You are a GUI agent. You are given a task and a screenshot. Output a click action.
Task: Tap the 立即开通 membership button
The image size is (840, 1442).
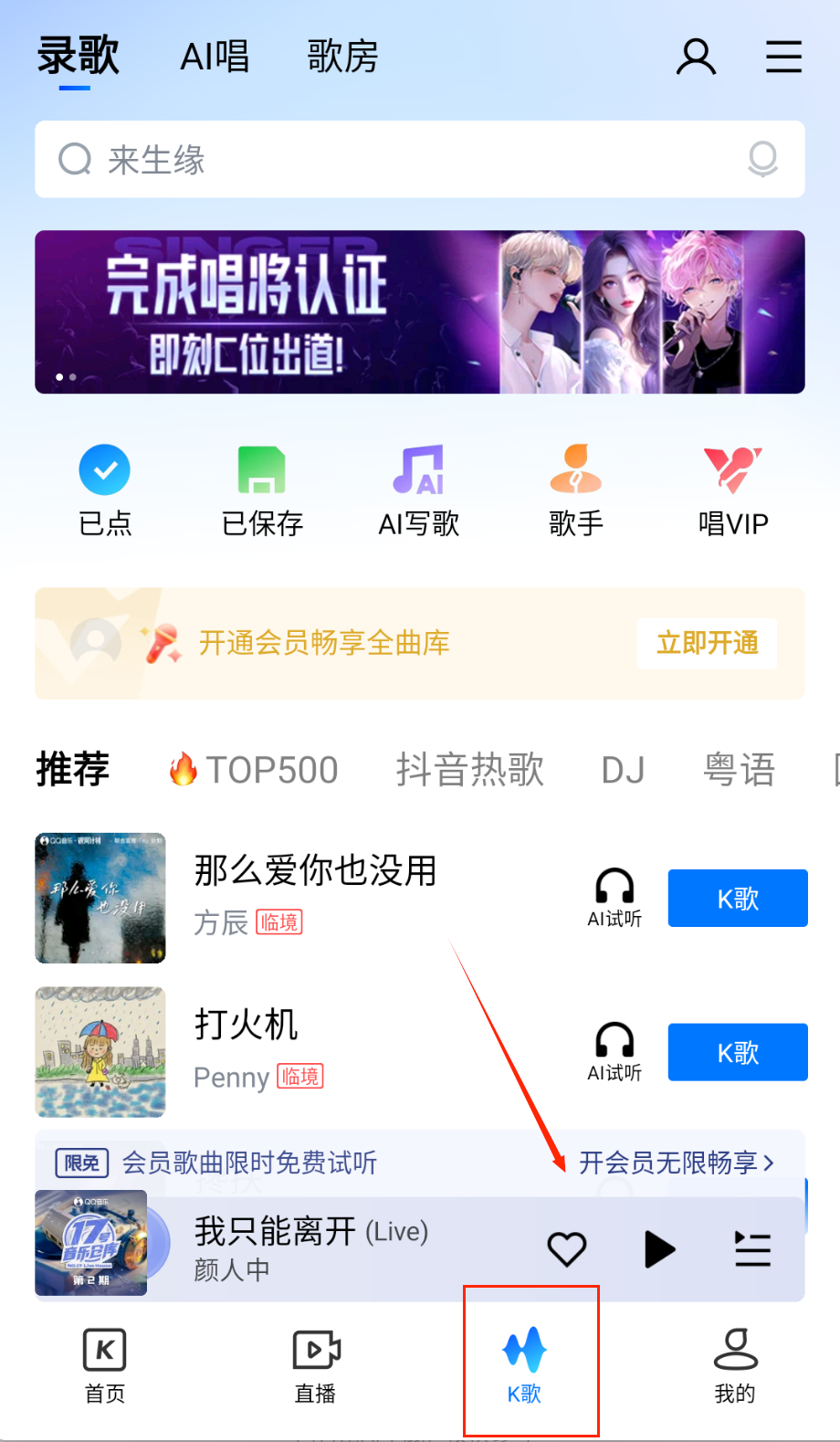(x=708, y=644)
